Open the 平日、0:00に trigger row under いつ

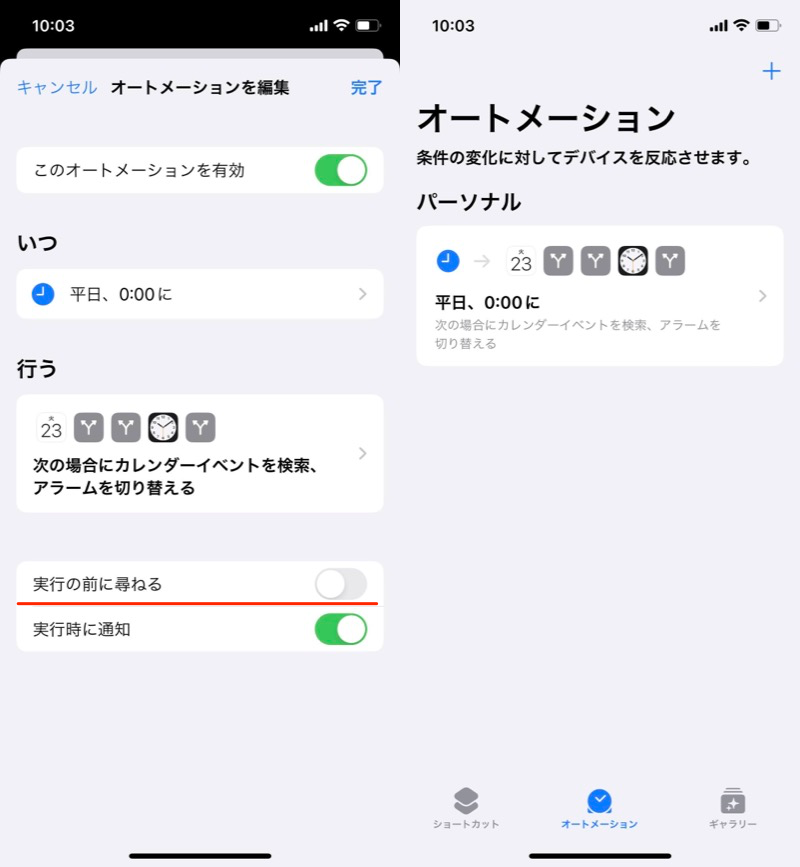200,294
